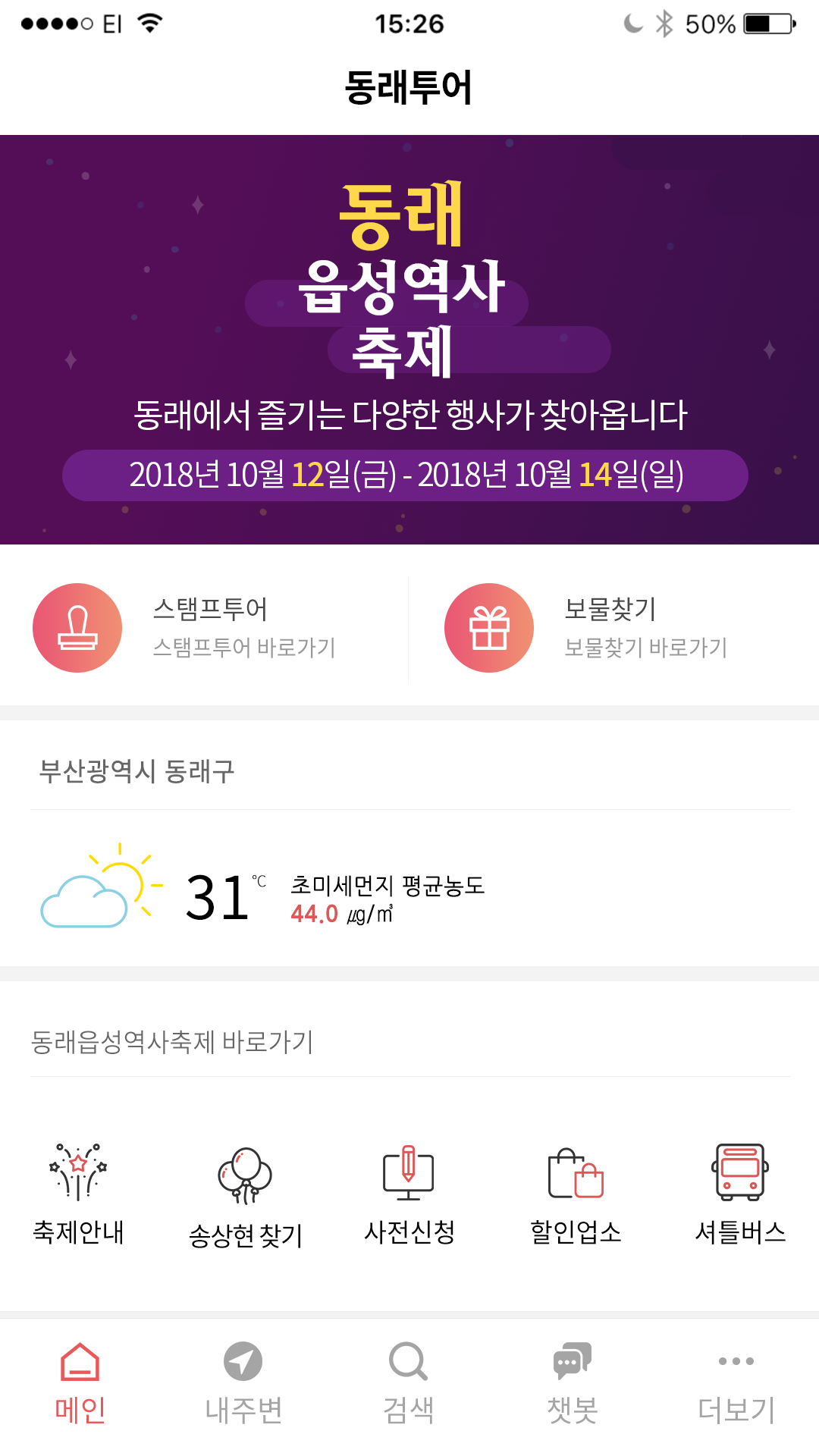The image size is (819, 1456).
Task: Open the 더보기 tab
Action: (x=736, y=1383)
